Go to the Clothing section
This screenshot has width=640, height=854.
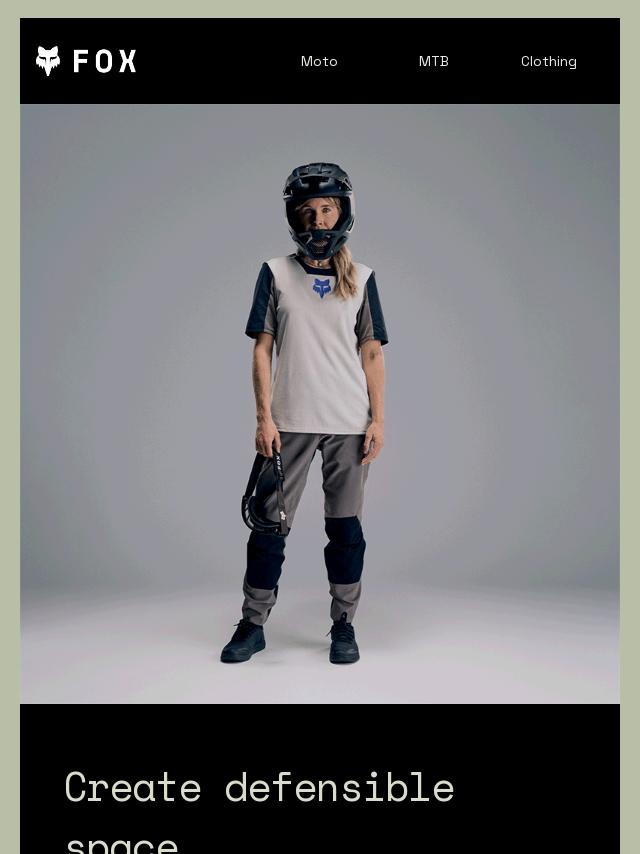pos(548,62)
